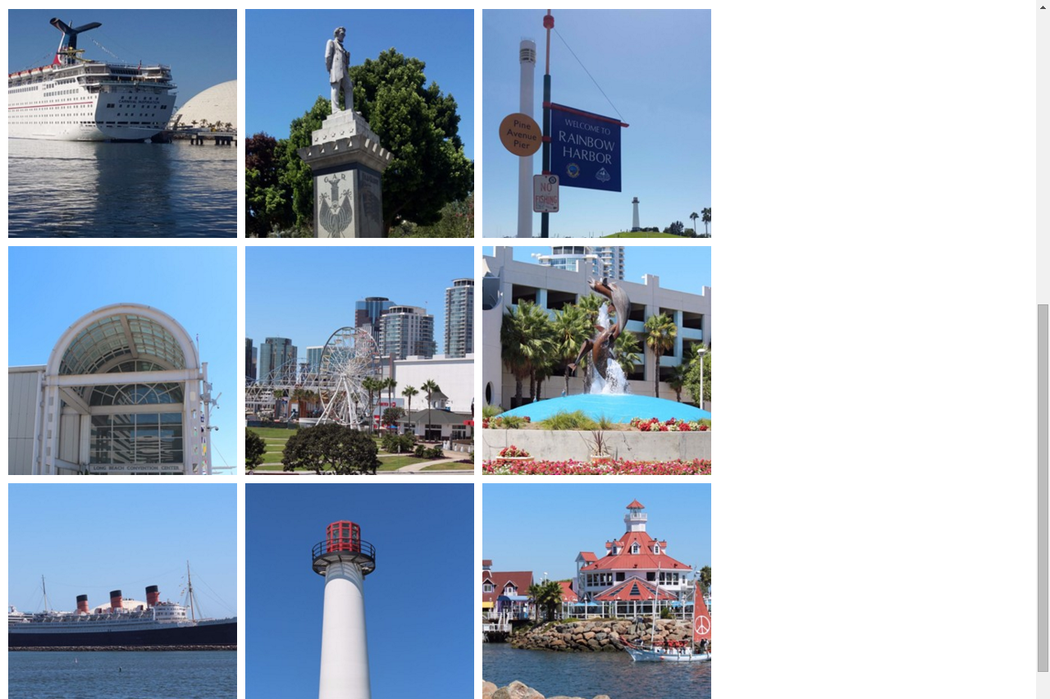Image resolution: width=1050 pixels, height=699 pixels.
Task: Open the Rainbow Harbor sign photo
Action: pyautogui.click(x=596, y=123)
